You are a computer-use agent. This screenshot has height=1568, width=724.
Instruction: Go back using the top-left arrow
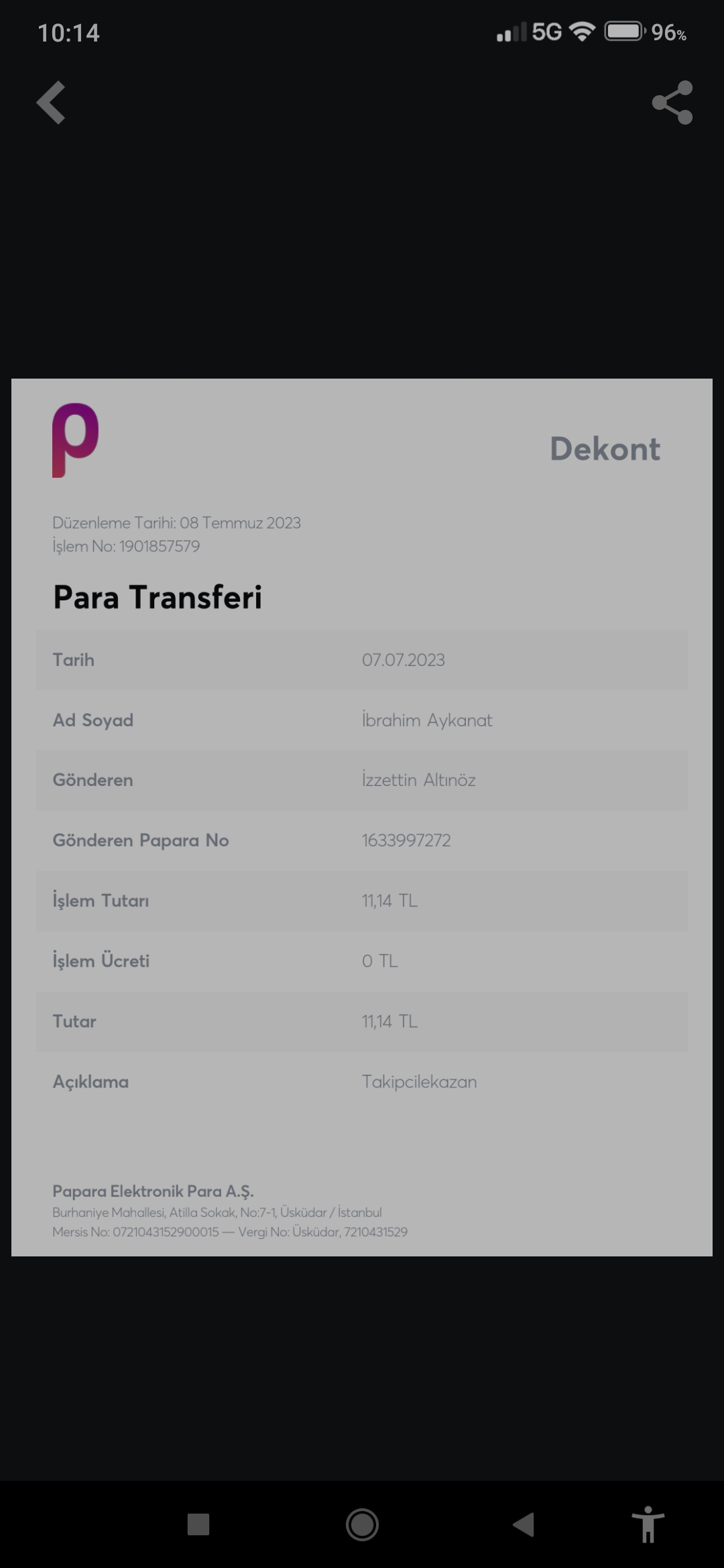pos(51,103)
